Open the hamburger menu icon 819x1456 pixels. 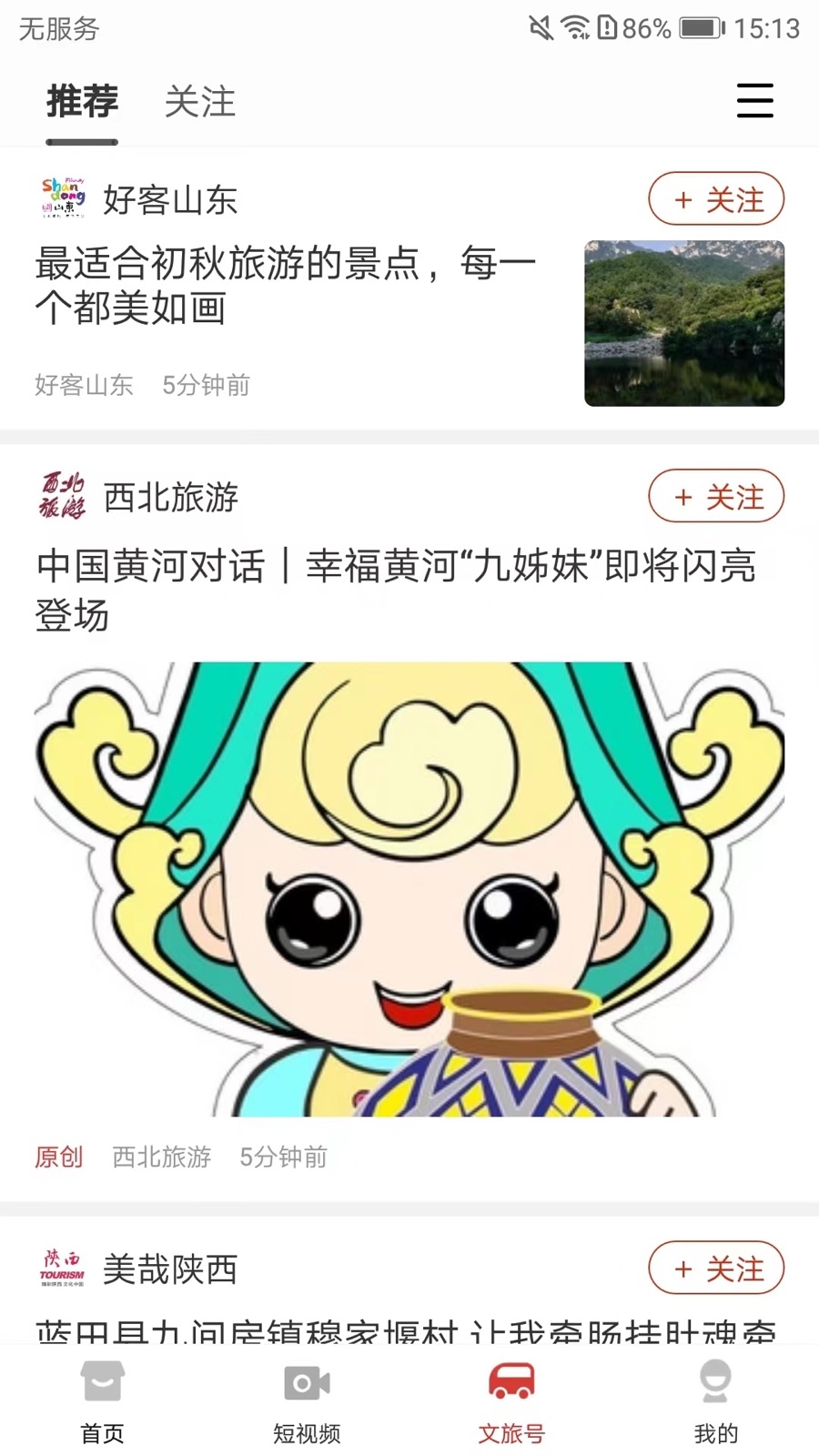click(754, 100)
